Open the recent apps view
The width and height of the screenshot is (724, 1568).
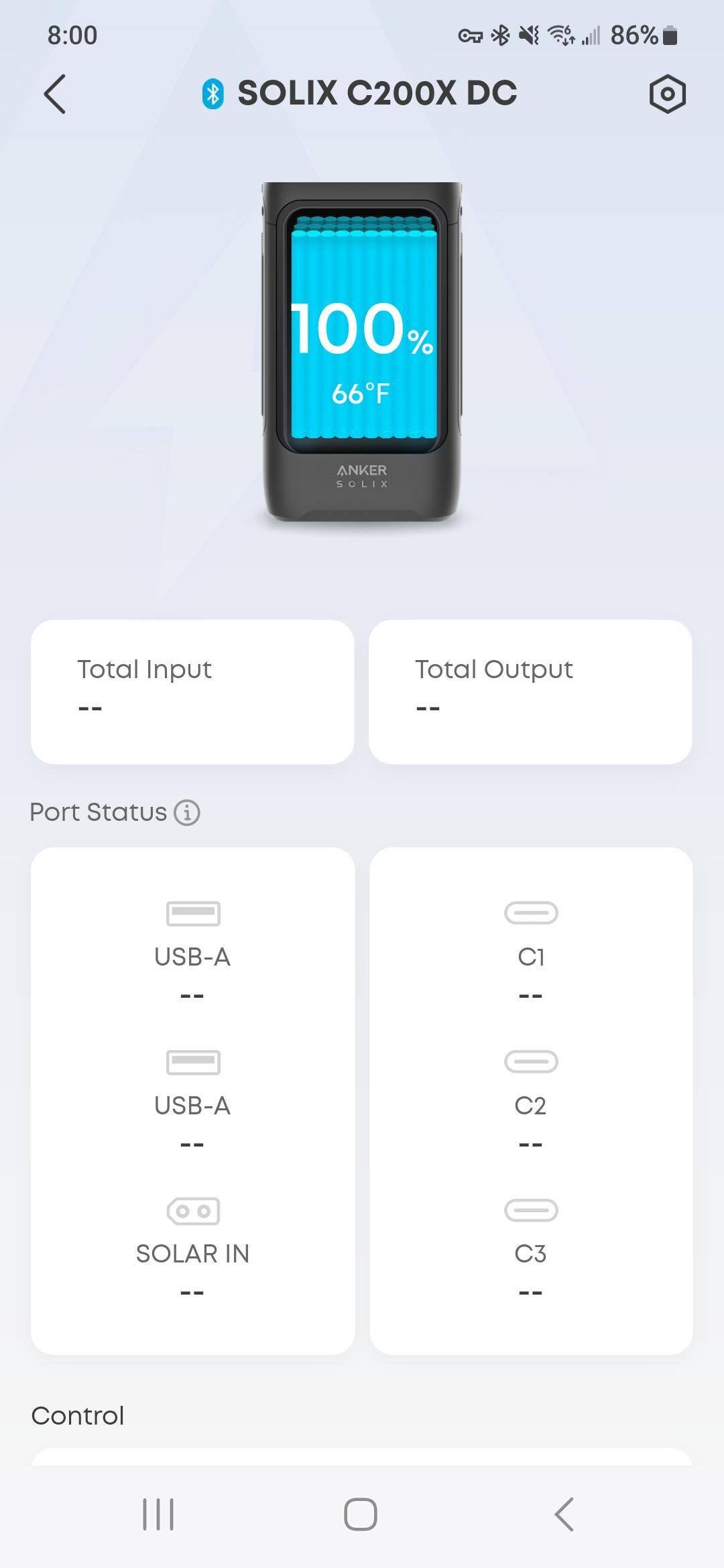tap(158, 1514)
